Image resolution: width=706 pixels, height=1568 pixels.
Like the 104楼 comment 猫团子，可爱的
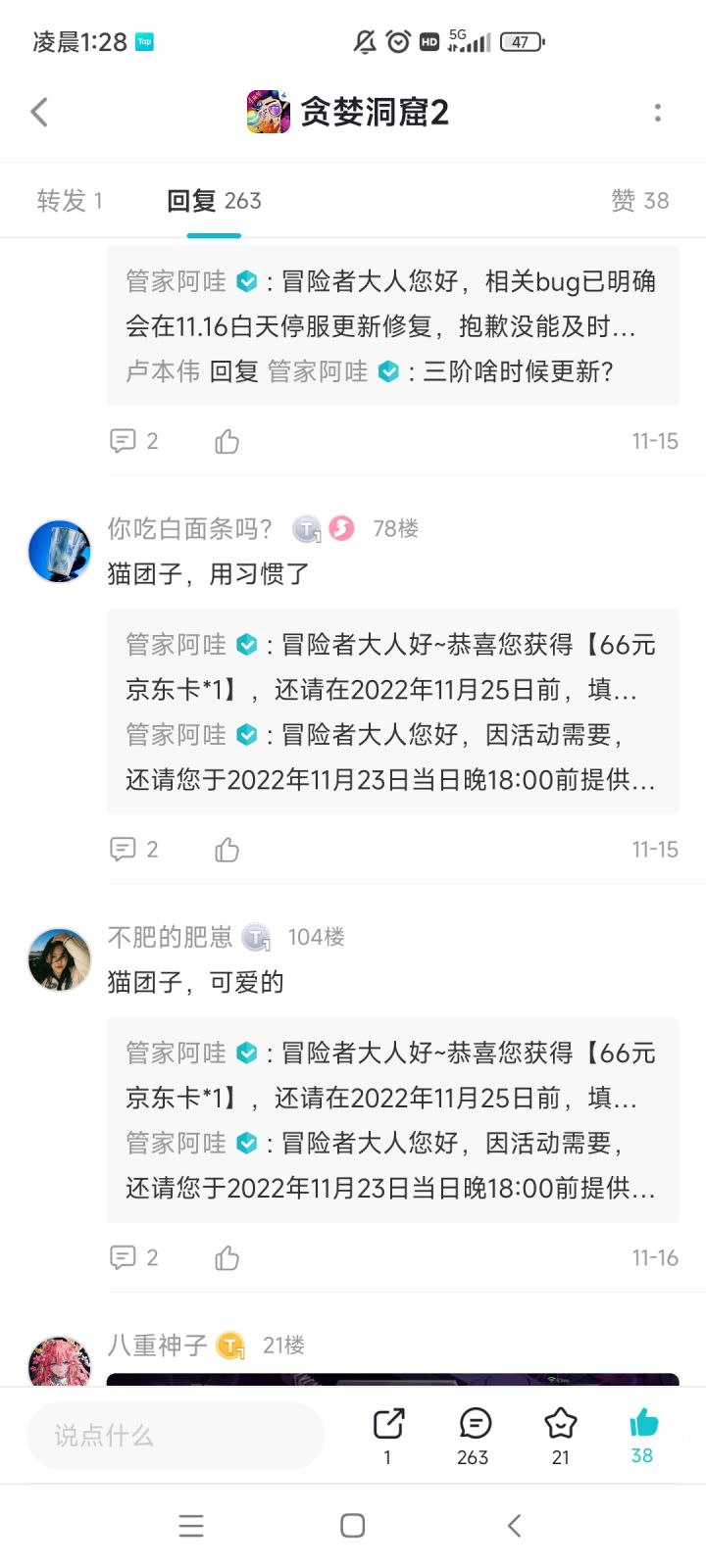[227, 1257]
